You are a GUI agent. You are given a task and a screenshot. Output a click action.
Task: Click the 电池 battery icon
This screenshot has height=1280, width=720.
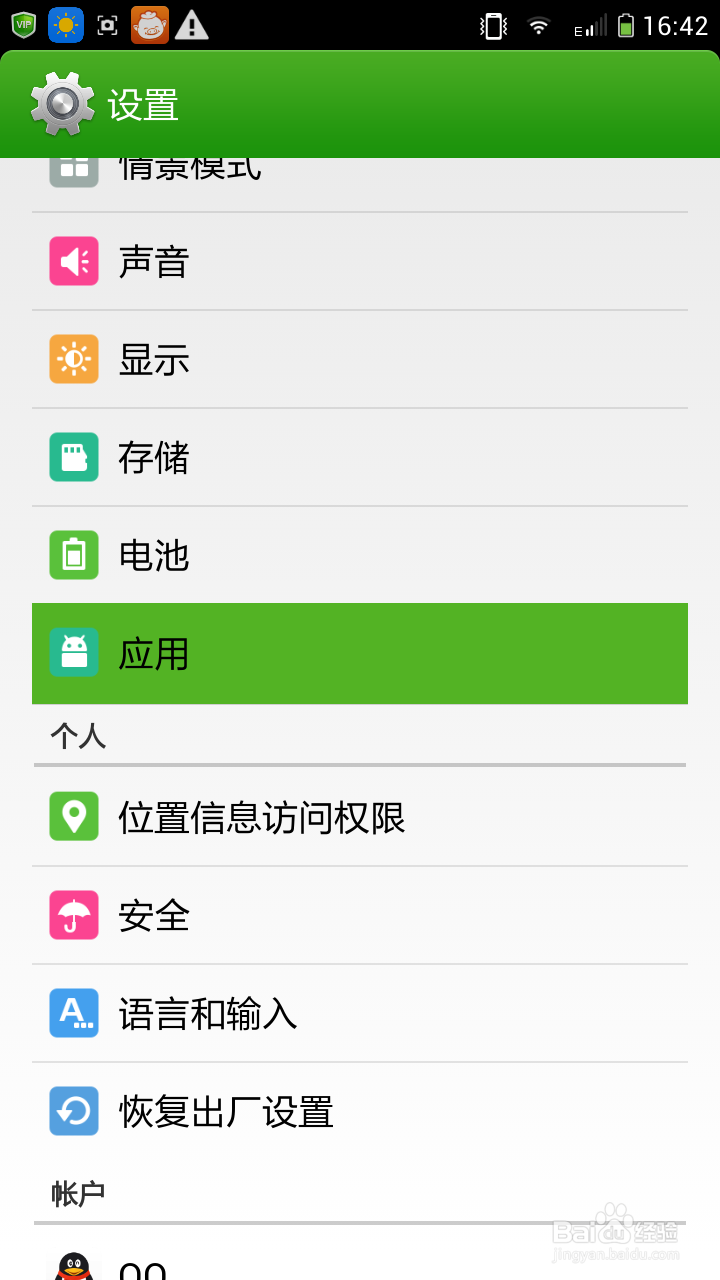[73, 555]
